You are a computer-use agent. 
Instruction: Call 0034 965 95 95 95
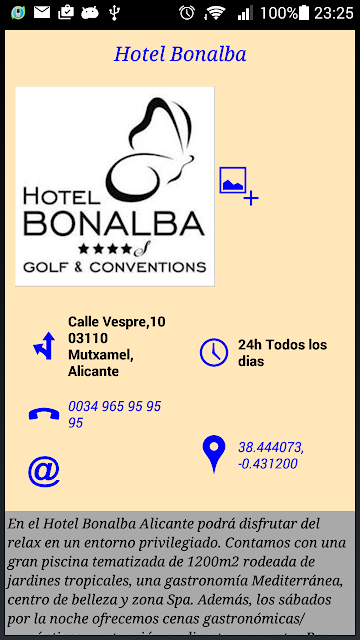[x=115, y=414]
